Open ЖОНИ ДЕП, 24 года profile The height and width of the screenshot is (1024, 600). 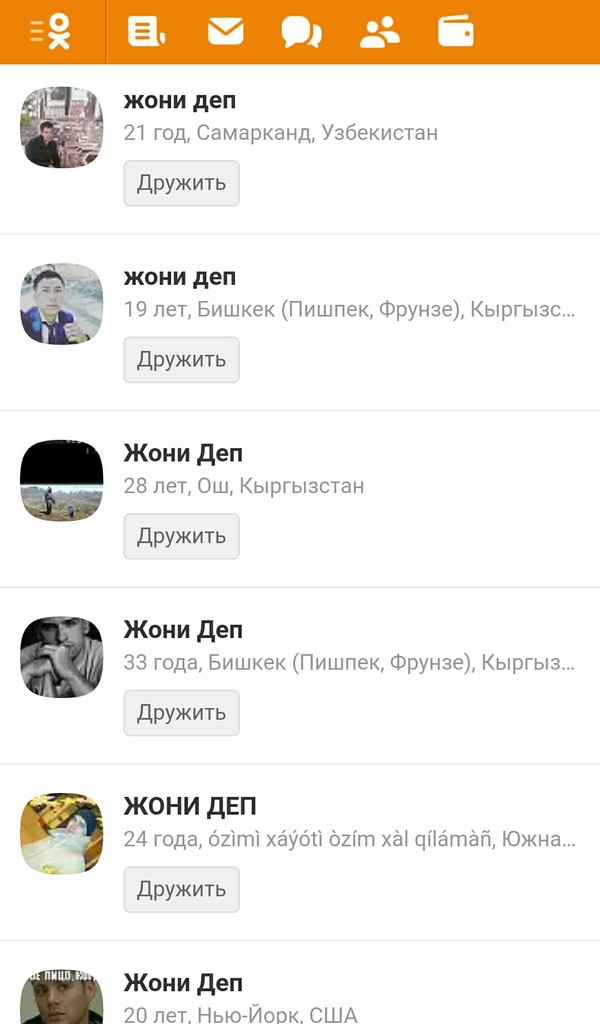190,806
